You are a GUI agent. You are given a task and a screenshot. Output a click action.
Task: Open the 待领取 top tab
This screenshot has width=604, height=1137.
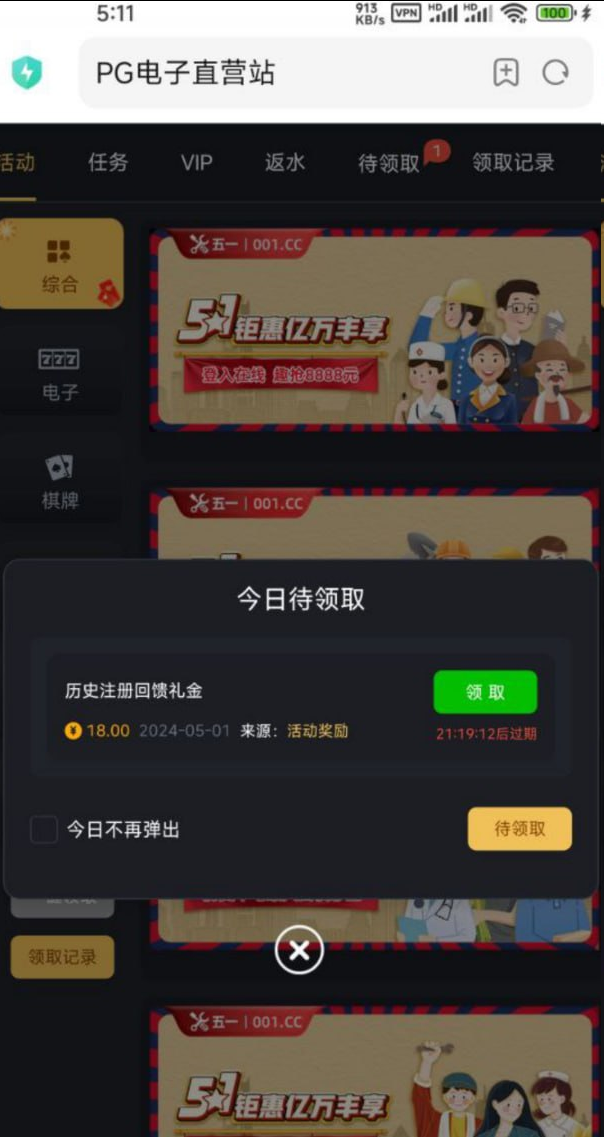(x=389, y=163)
